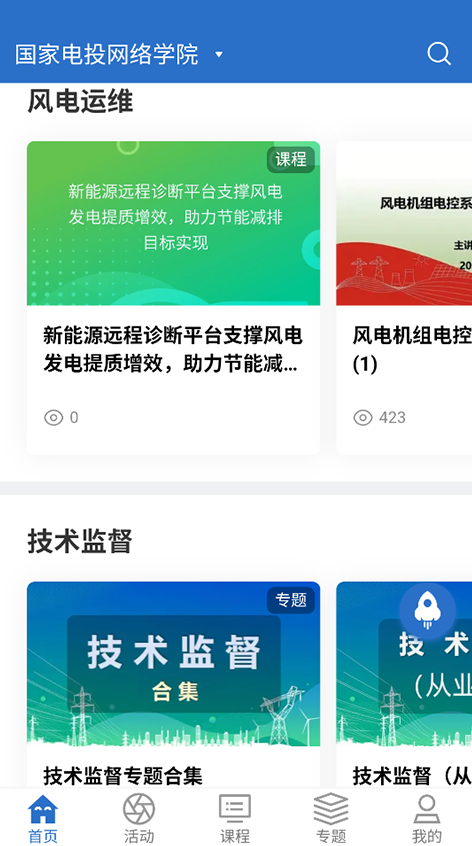Open the 新能源远程诊断平台 course card
This screenshot has width=472, height=846.
tap(173, 298)
